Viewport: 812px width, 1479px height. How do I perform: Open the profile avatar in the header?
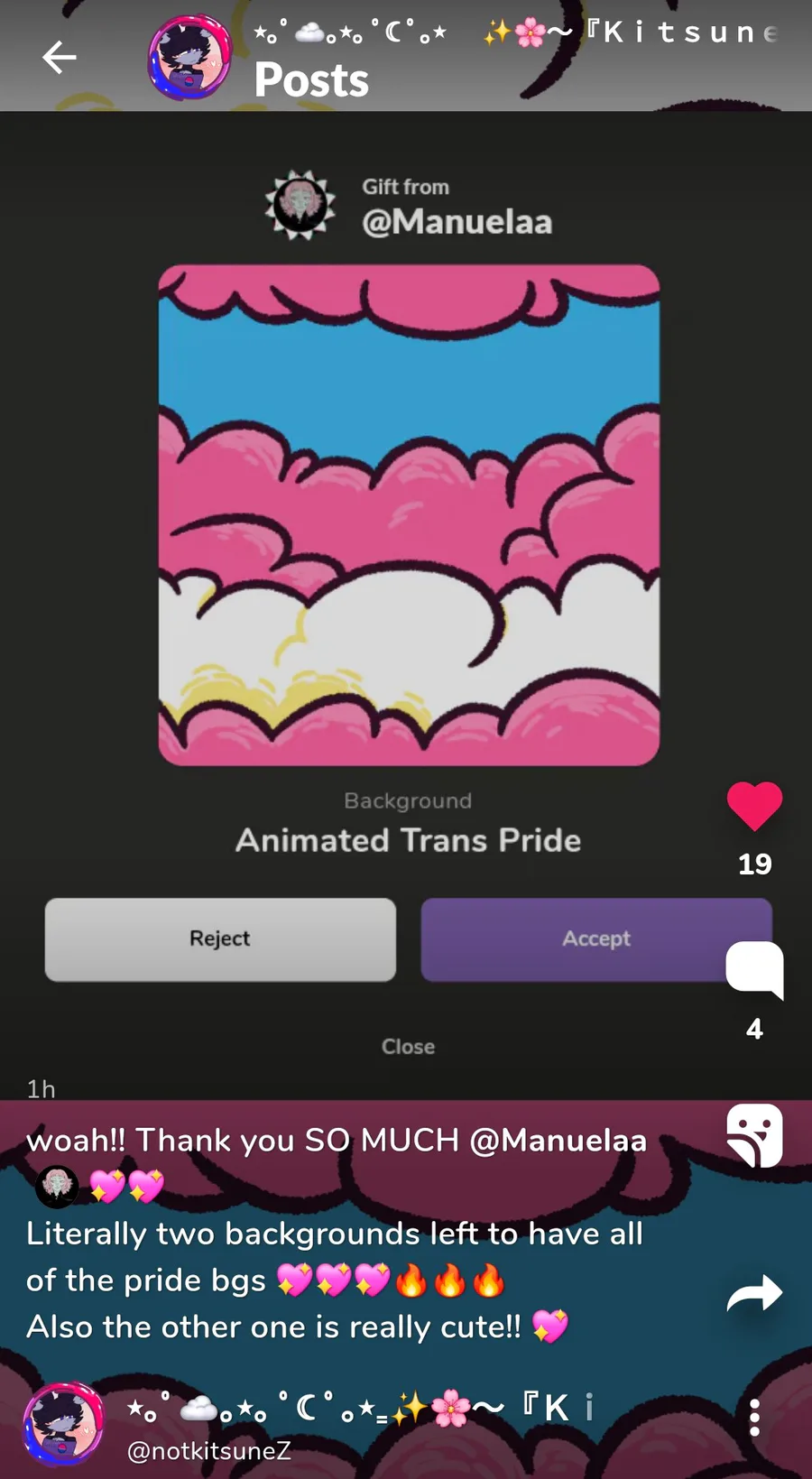tap(189, 58)
